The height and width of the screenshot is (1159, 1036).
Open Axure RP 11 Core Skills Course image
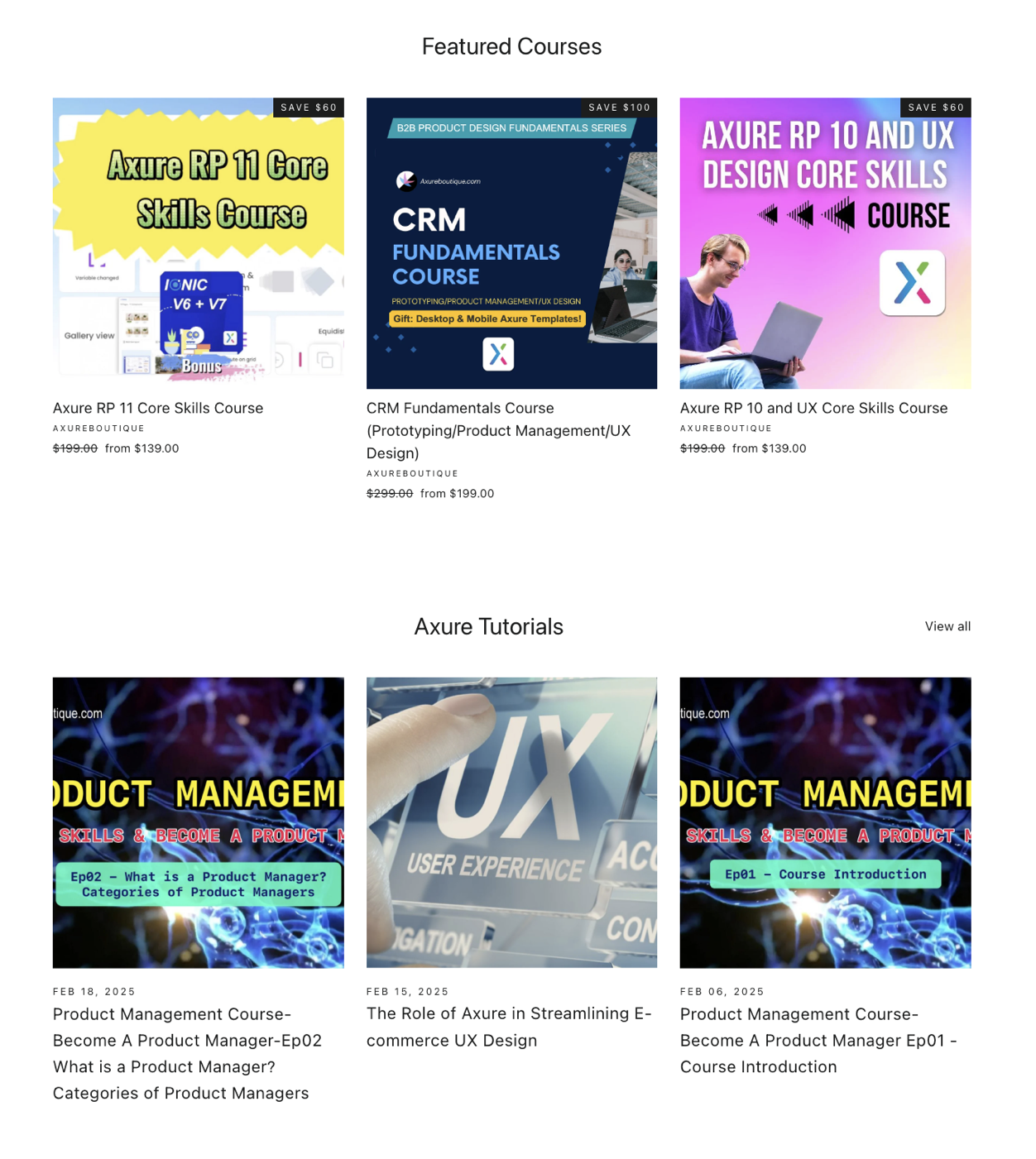[198, 243]
